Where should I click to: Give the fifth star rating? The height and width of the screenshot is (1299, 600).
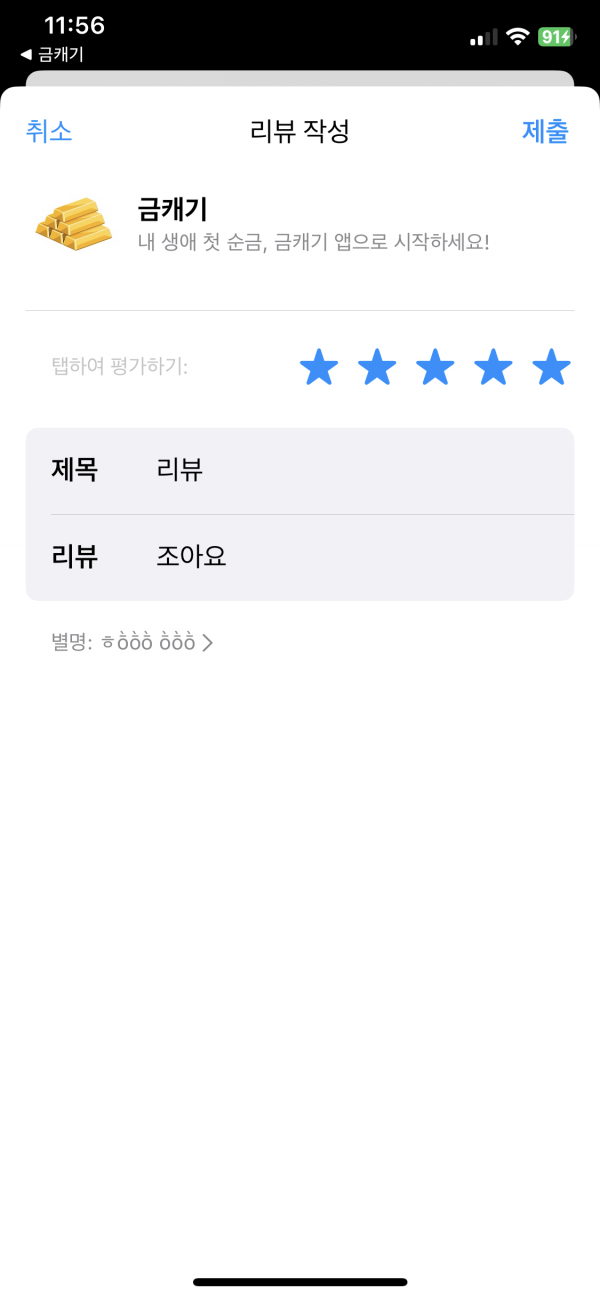(x=551, y=367)
